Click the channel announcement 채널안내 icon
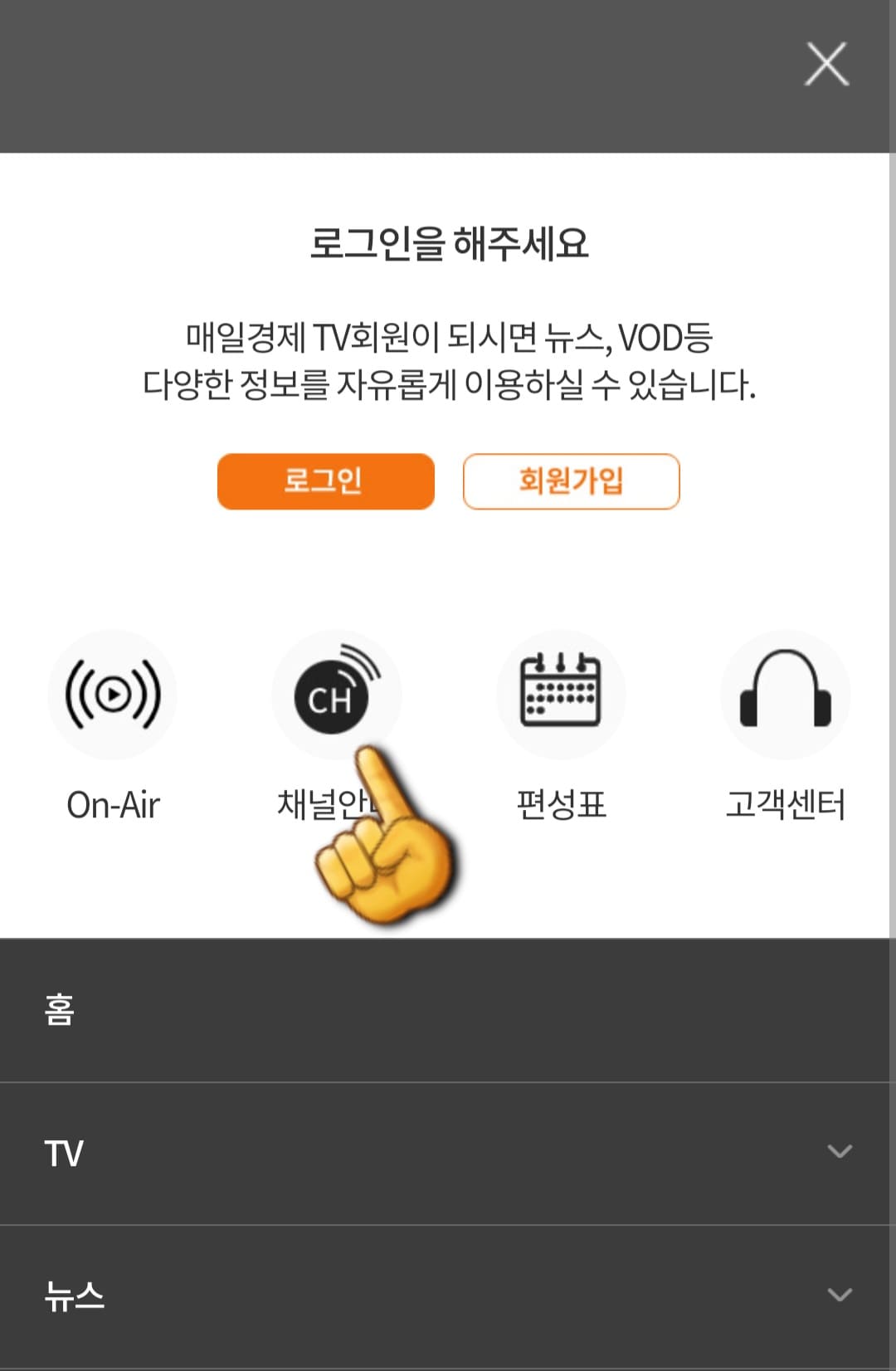Viewport: 896px width, 1371px height. click(x=336, y=695)
